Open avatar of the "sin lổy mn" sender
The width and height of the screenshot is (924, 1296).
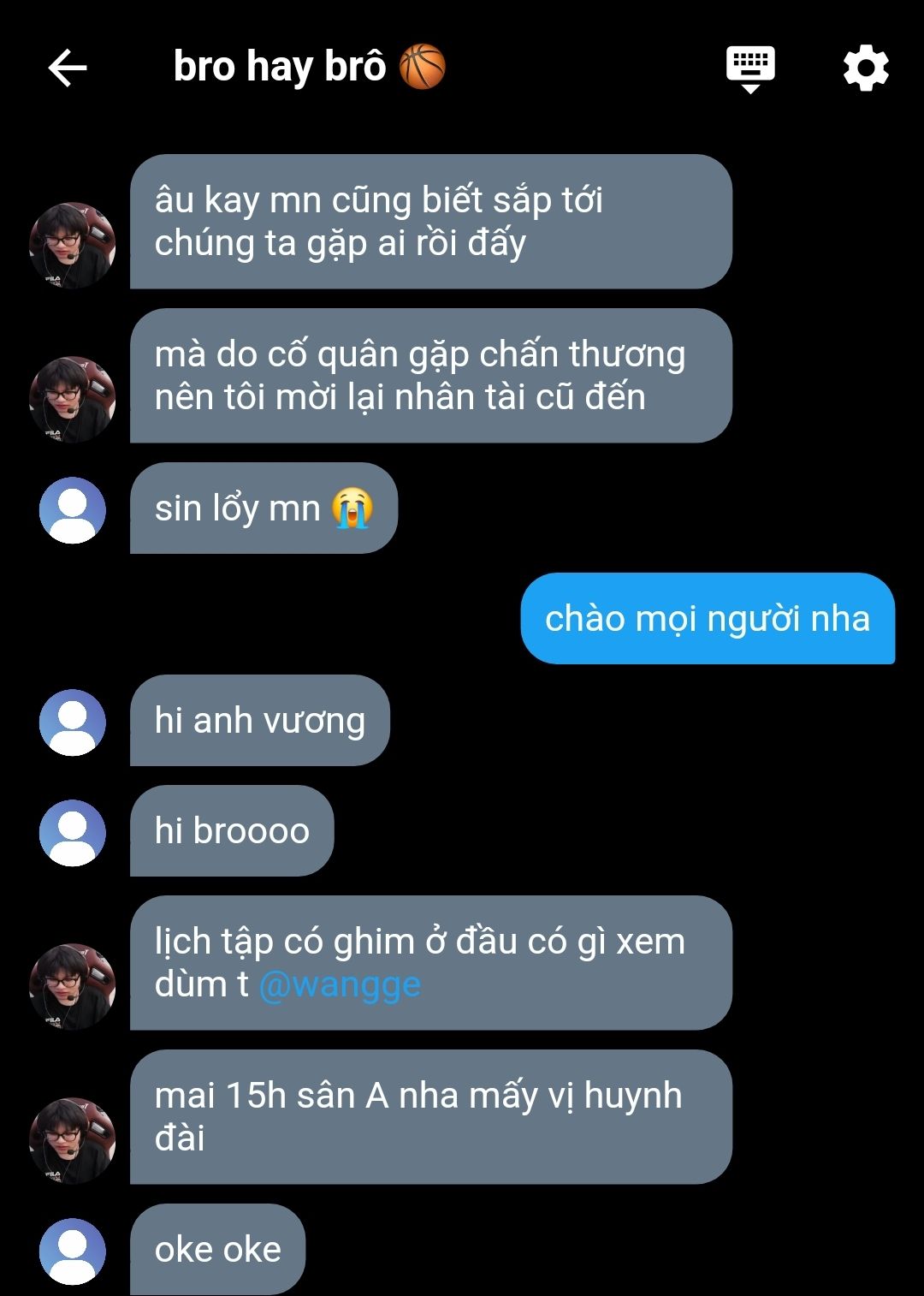click(73, 510)
